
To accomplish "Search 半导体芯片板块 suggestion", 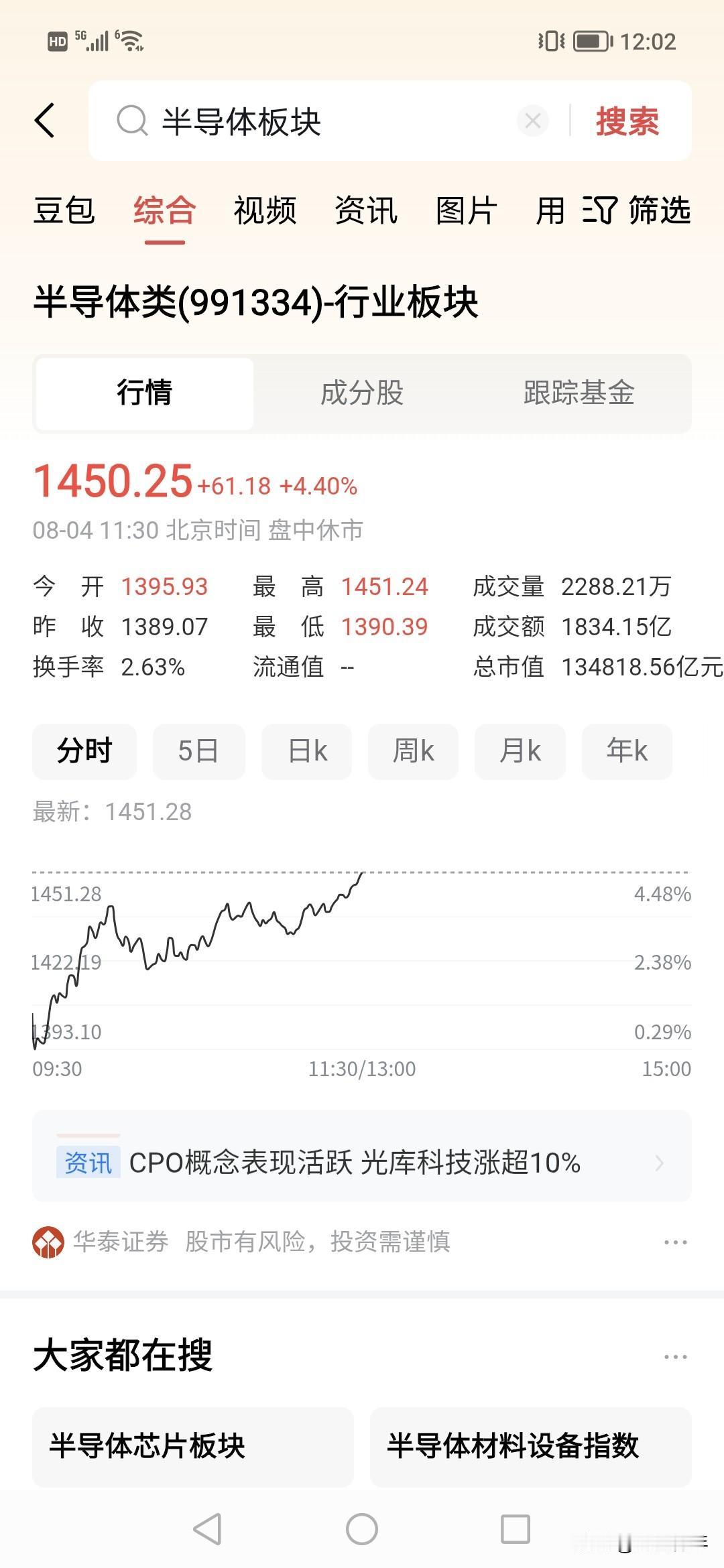I will 193,1446.
